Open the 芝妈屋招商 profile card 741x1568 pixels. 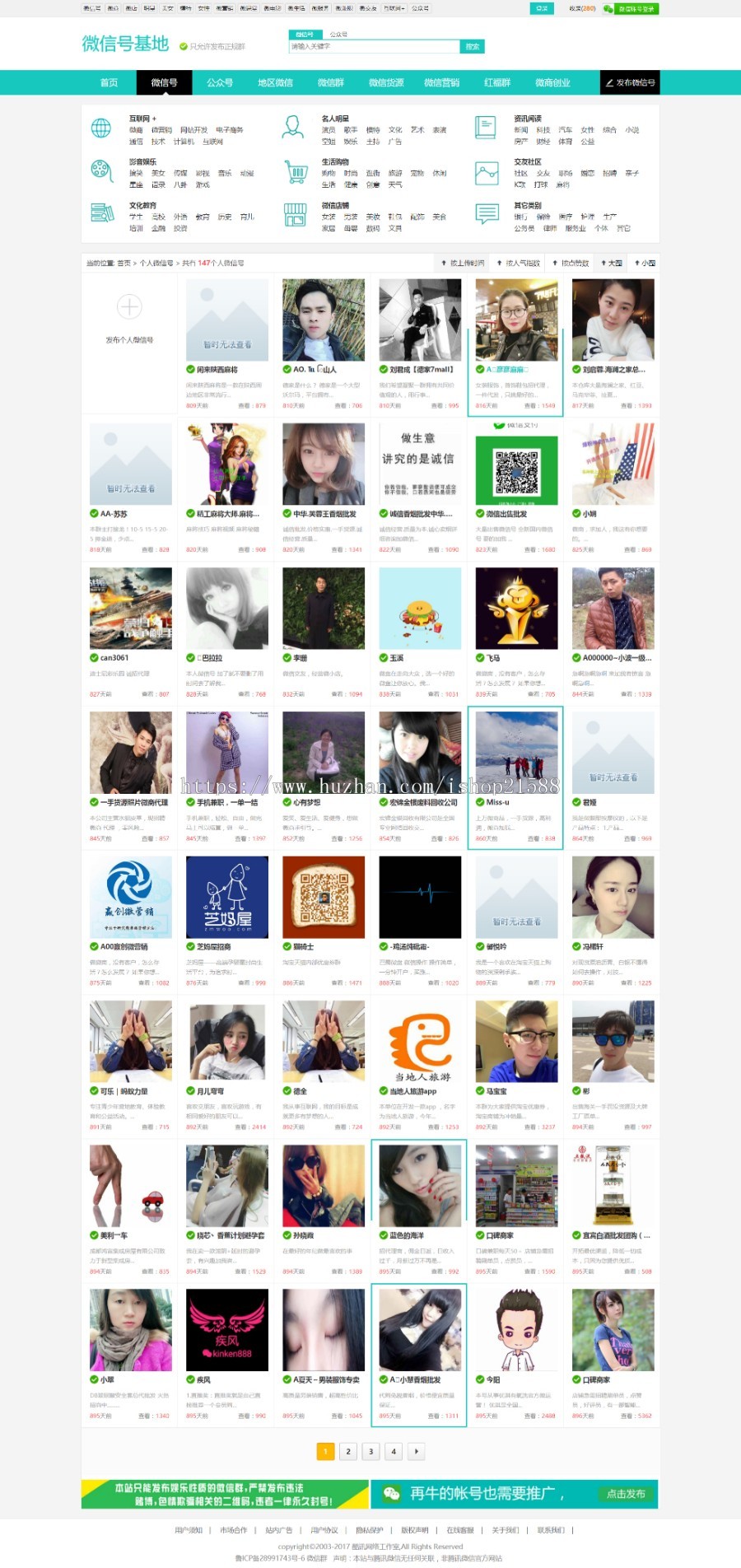point(227,898)
